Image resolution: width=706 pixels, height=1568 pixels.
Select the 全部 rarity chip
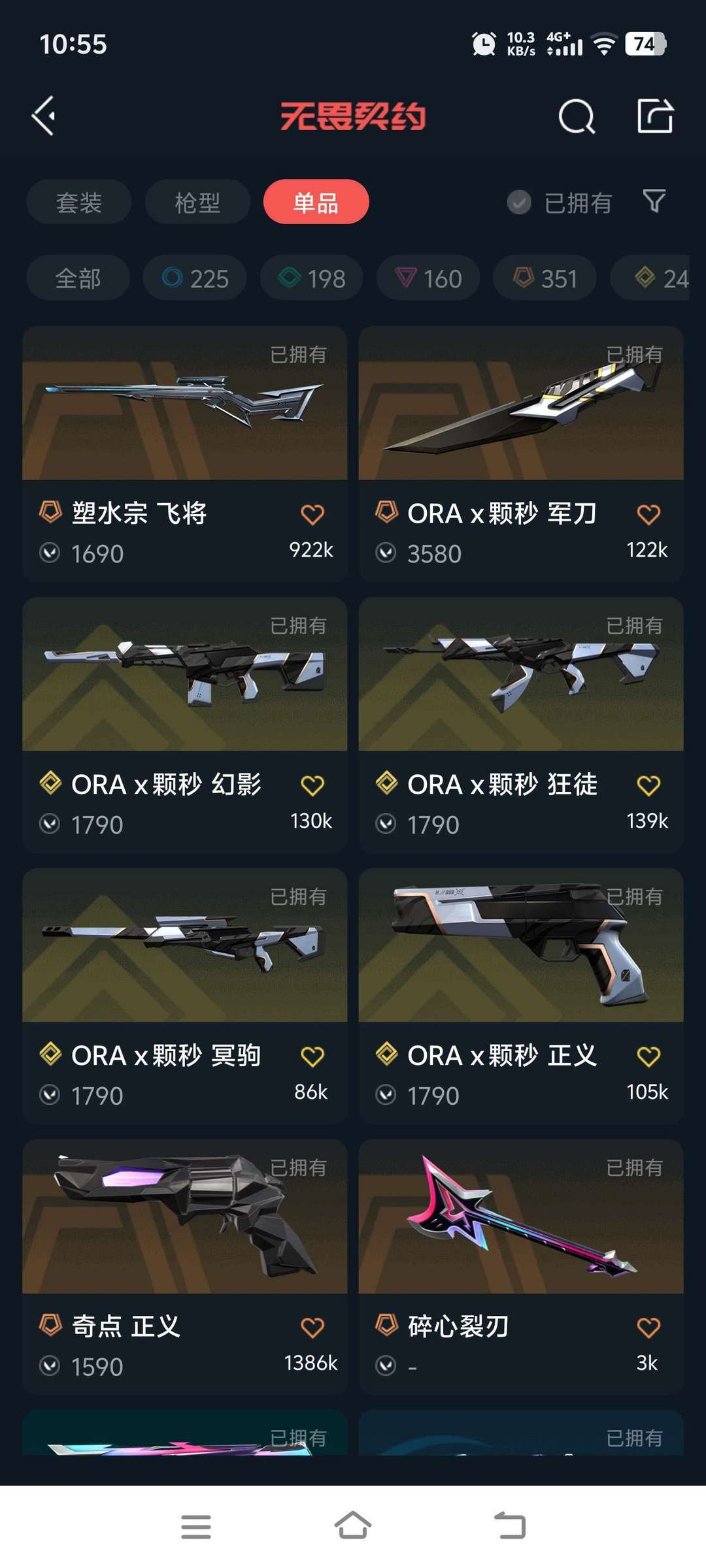[78, 278]
